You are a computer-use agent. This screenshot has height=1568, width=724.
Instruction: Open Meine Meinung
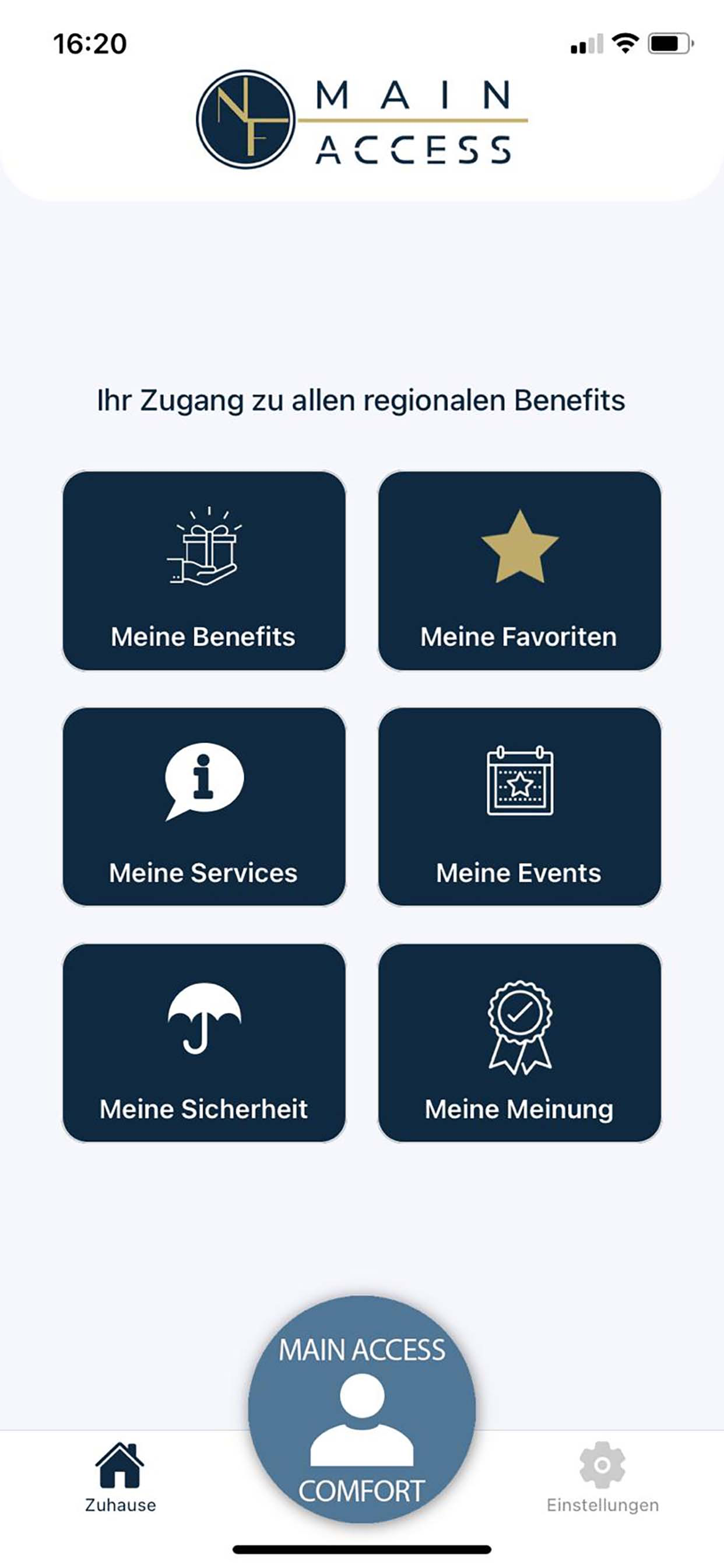pos(519,1042)
